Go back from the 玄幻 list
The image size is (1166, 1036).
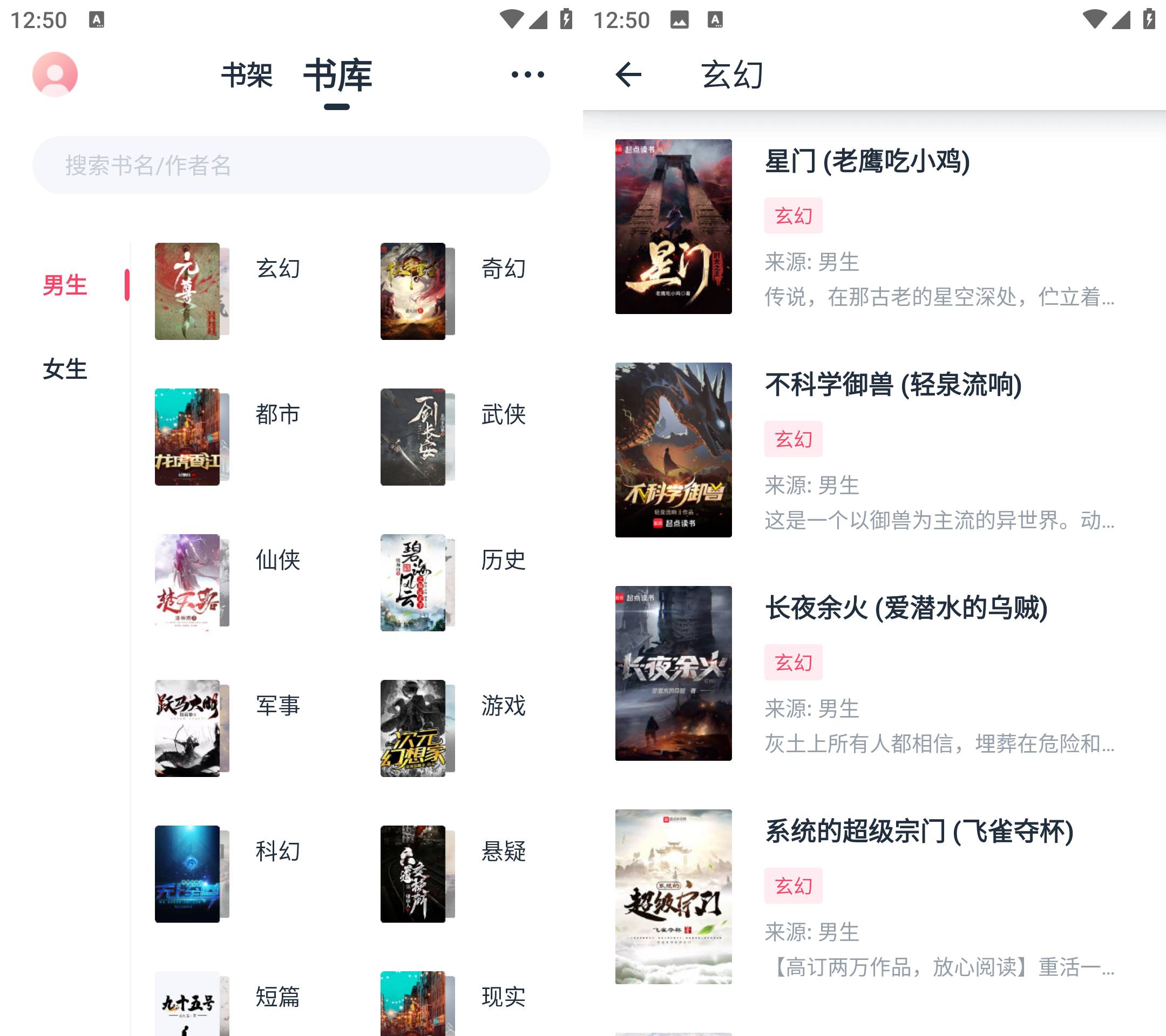(x=629, y=74)
